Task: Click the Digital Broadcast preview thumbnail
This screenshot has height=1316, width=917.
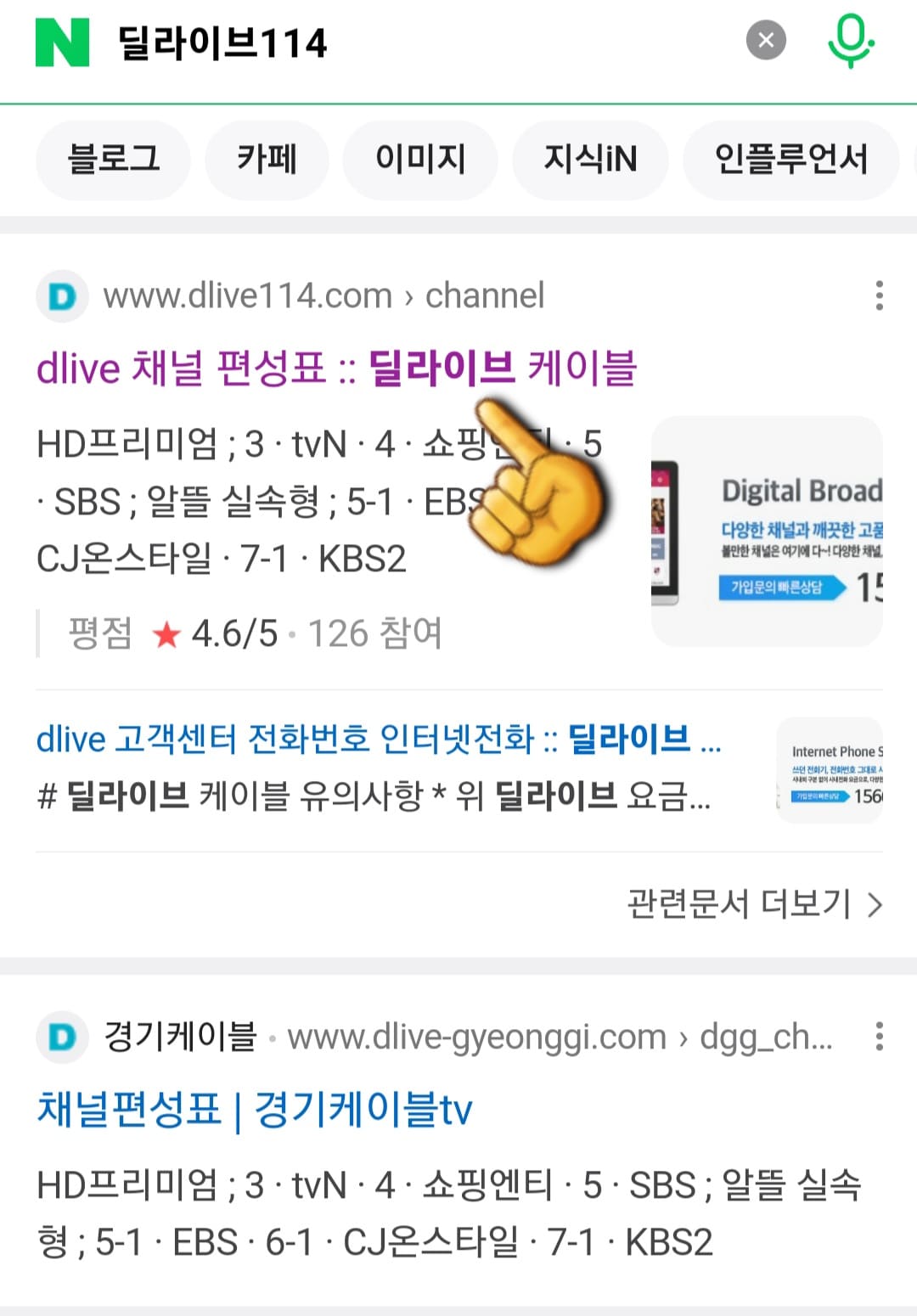Action: point(767,531)
